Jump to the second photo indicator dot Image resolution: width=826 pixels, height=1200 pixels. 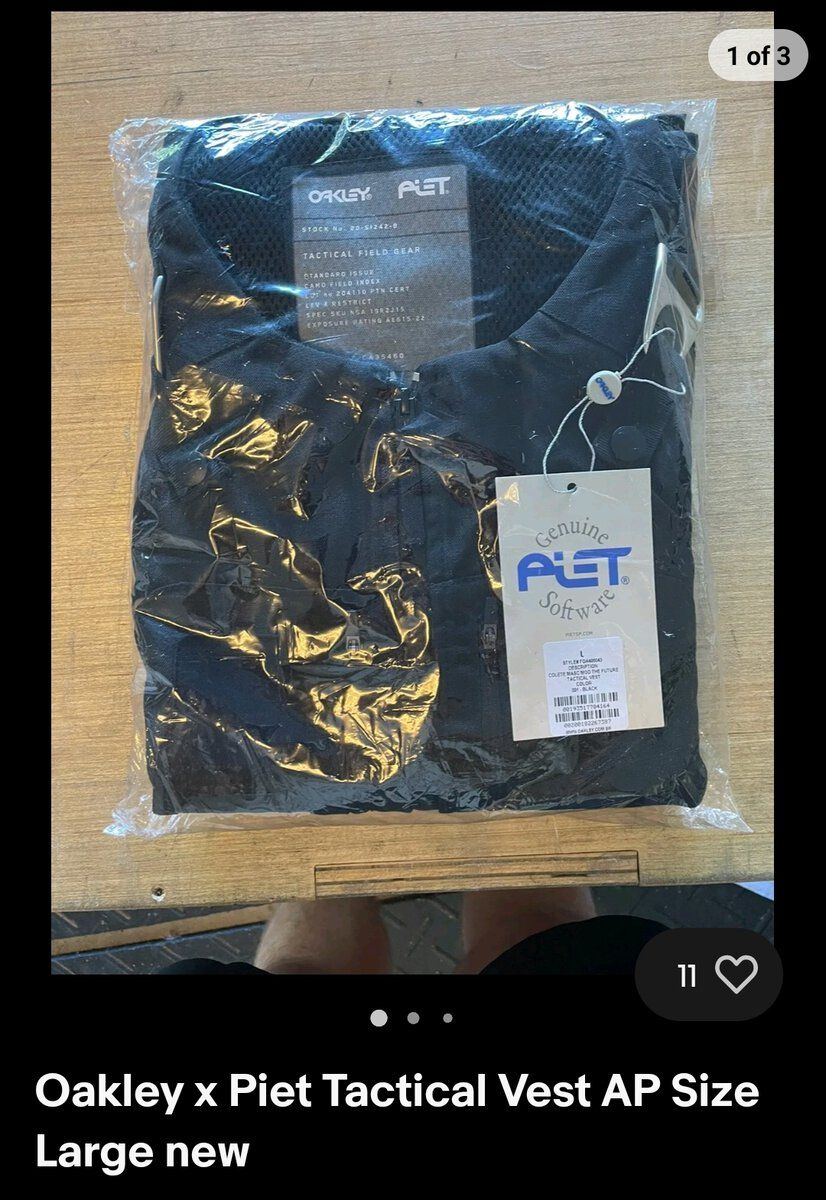pos(413,1018)
